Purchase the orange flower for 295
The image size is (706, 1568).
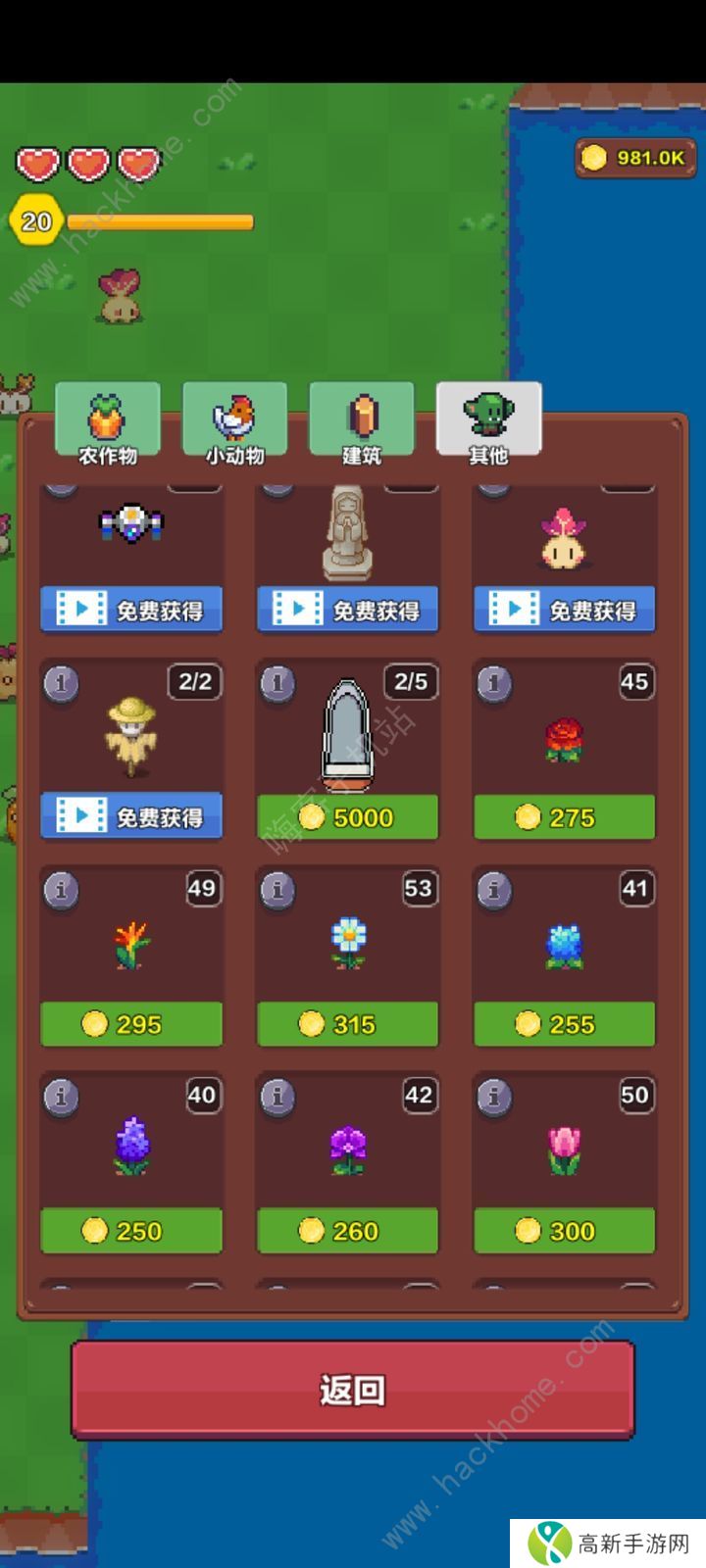point(131,1024)
